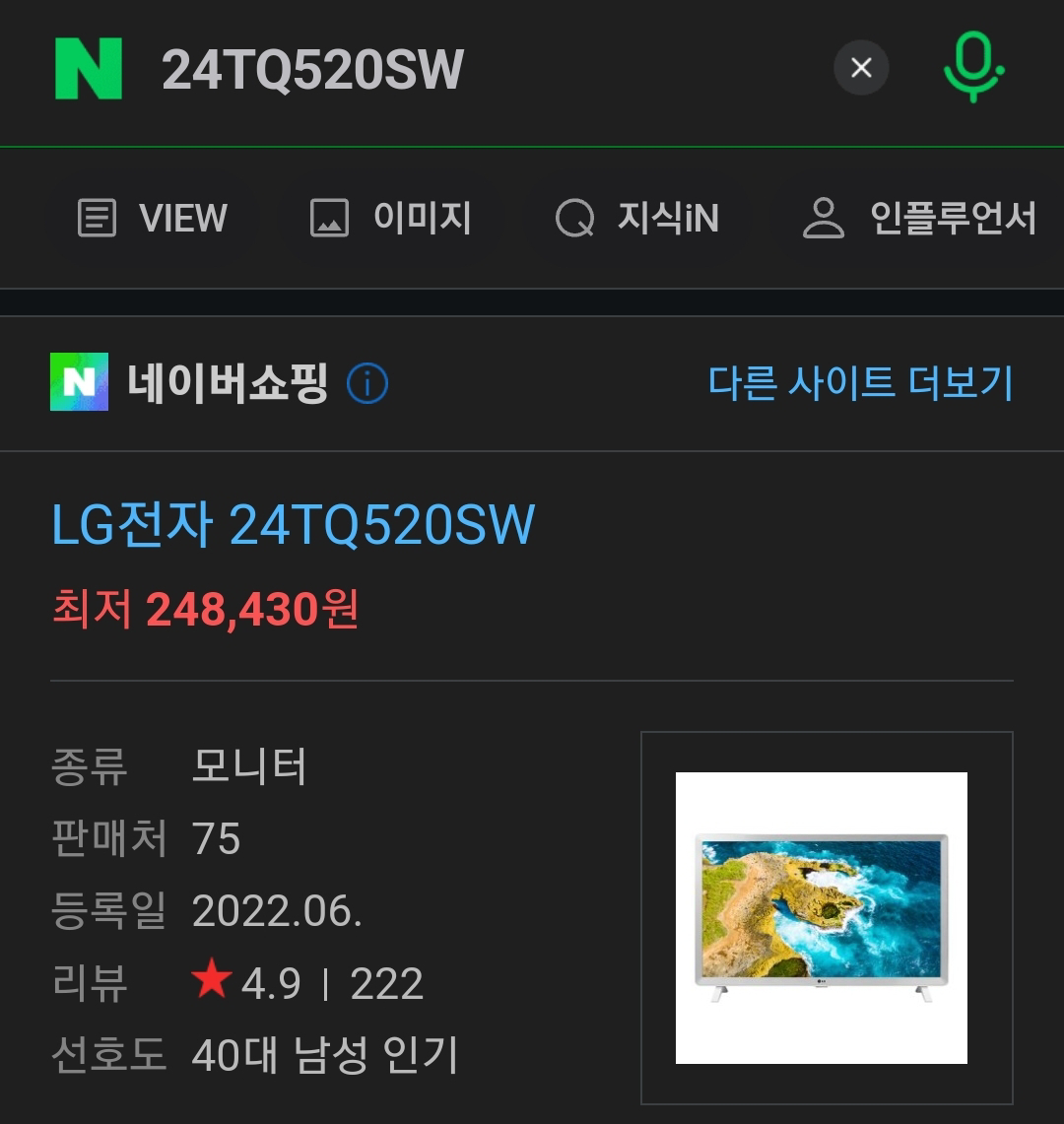
Task: Open the 네이버쇼핑 info icon
Action: point(367,384)
